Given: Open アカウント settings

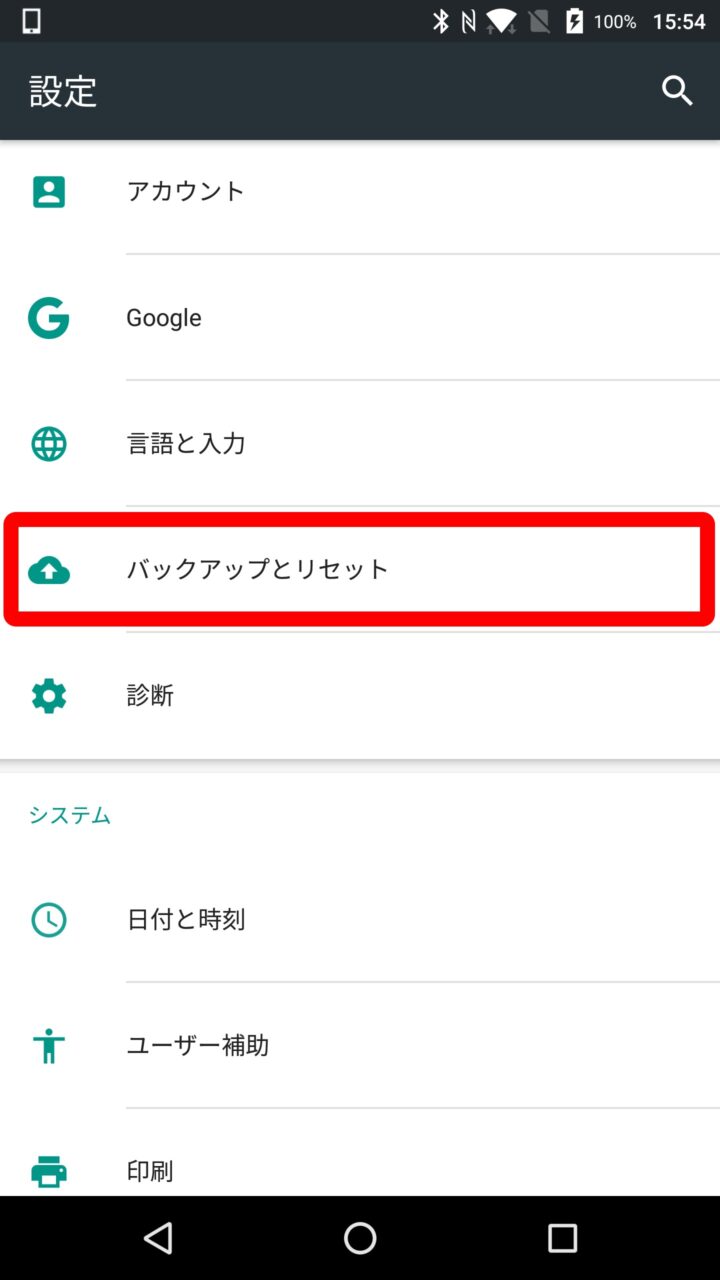Looking at the screenshot, I should pyautogui.click(x=186, y=191).
